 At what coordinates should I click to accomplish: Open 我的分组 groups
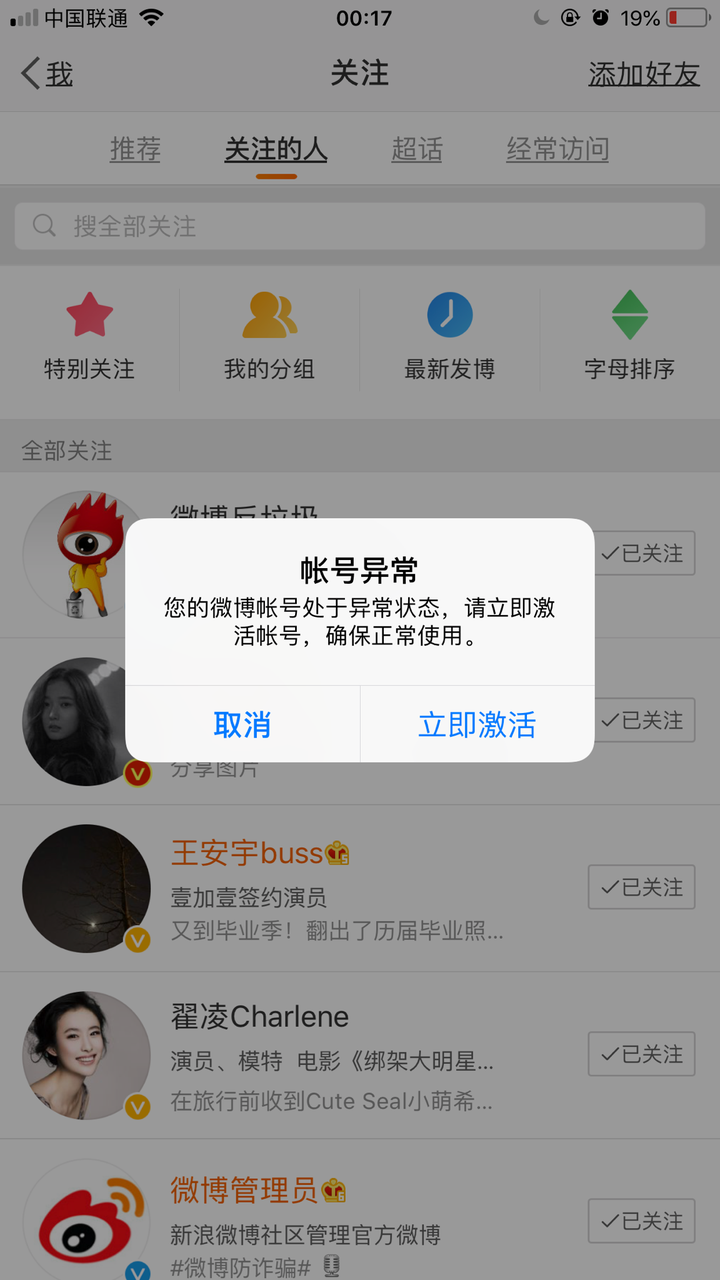(x=270, y=336)
